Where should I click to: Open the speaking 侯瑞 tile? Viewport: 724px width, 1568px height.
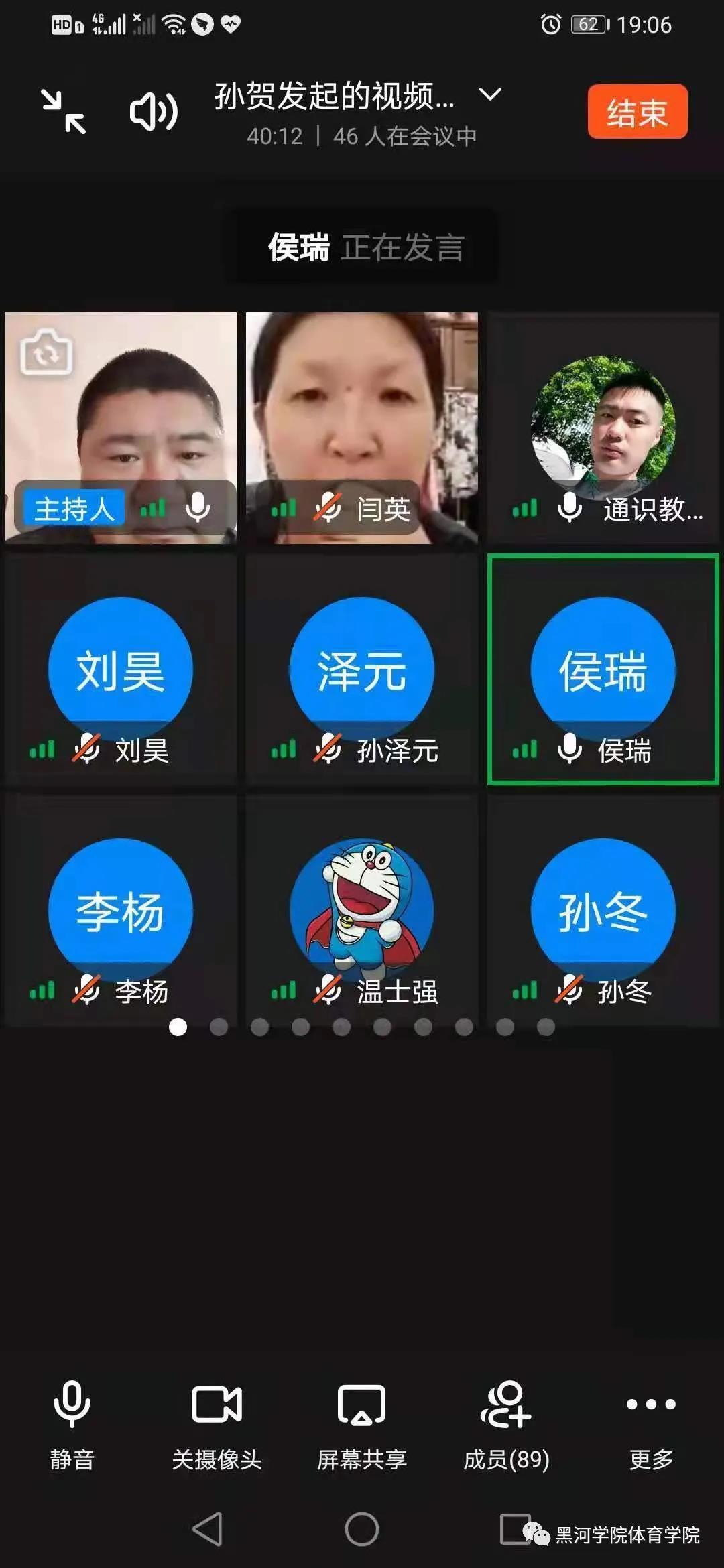click(x=603, y=669)
